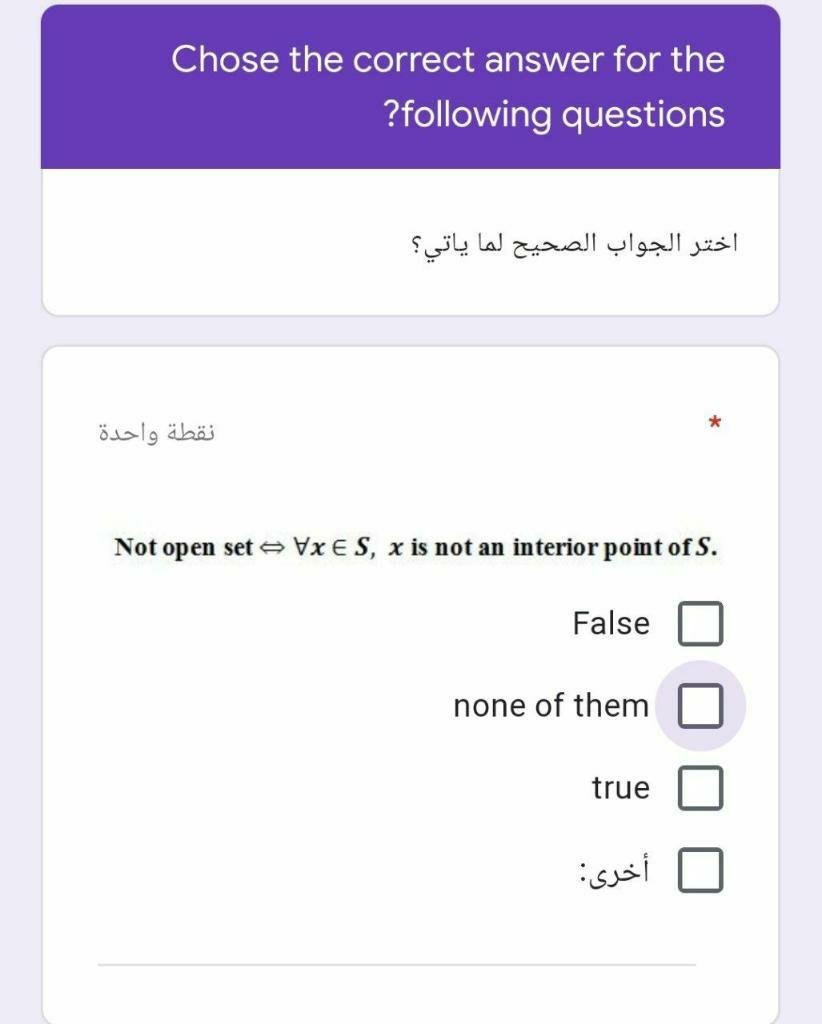822x1024 pixels.
Task: Select the 'none of them' checkbox
Action: 700,706
